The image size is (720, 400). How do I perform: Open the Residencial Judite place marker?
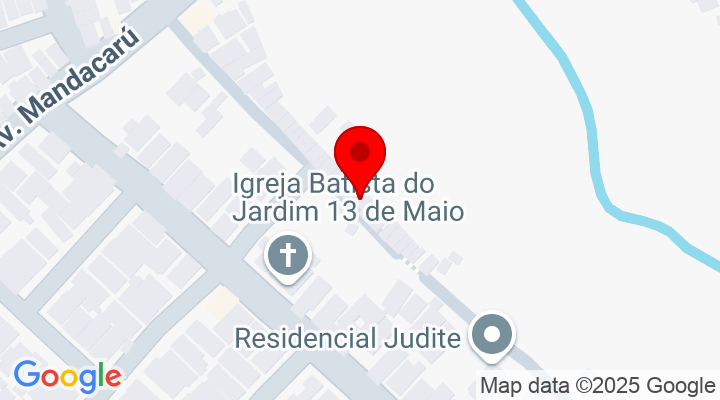pyautogui.click(x=491, y=334)
